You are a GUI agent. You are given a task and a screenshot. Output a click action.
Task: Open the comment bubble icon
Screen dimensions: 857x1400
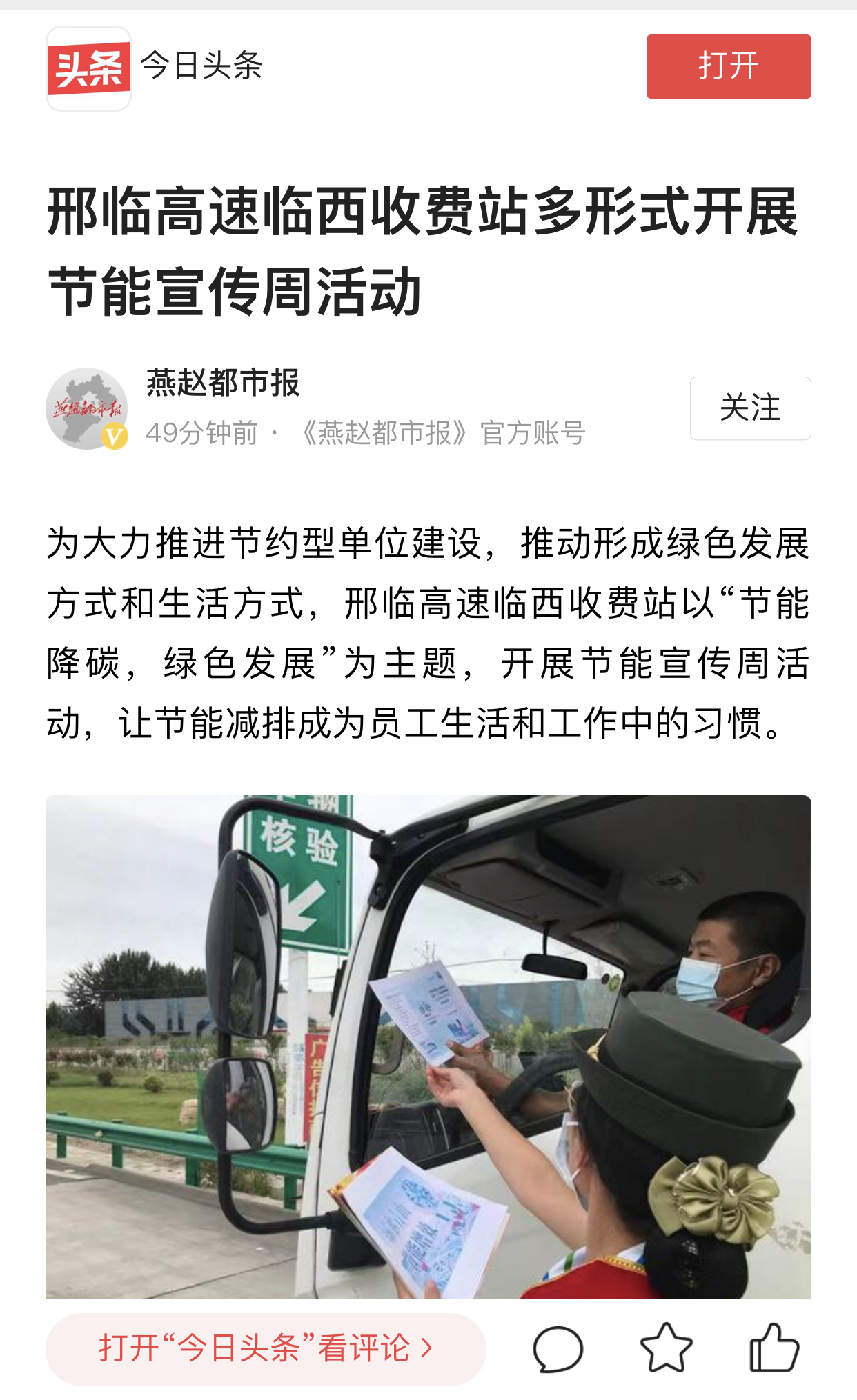point(558,1348)
